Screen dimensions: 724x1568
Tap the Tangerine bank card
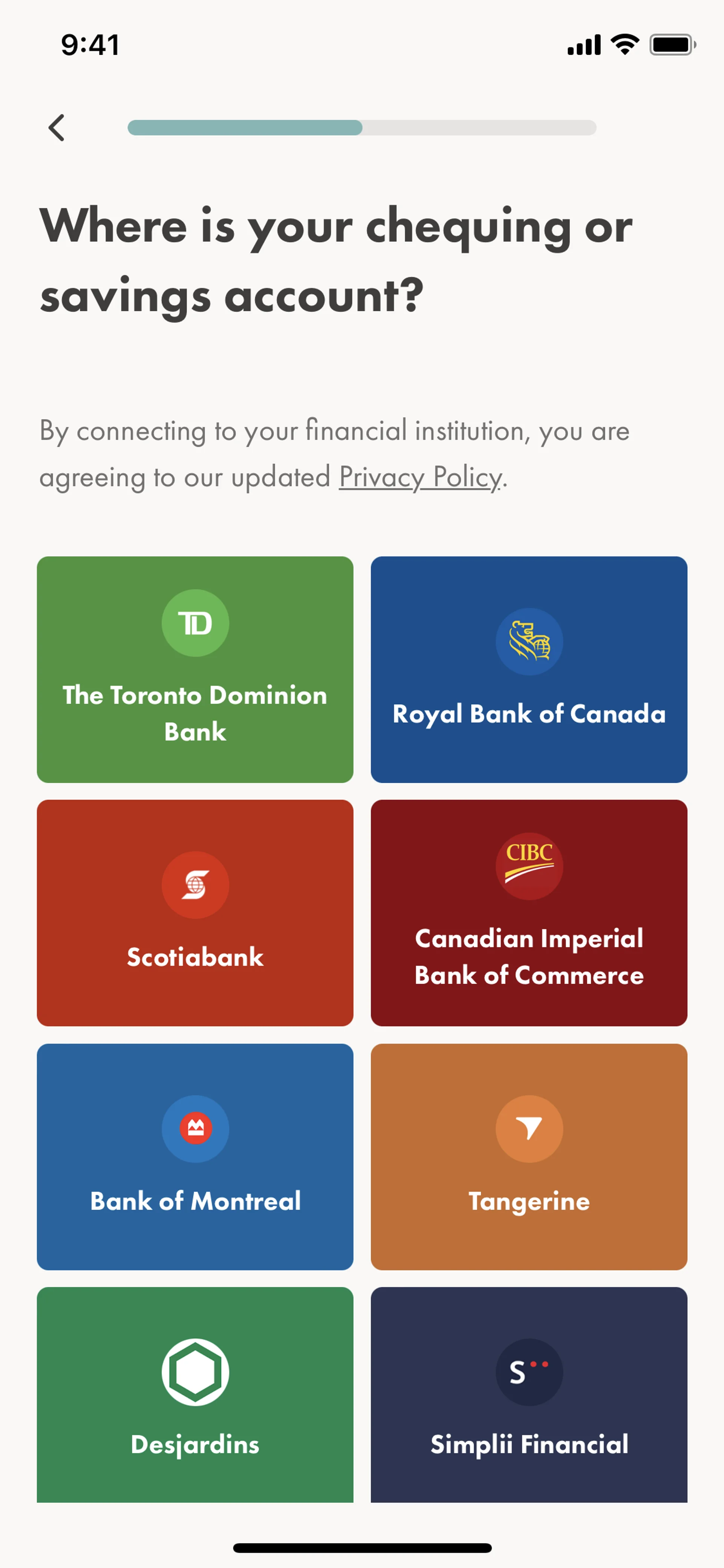(x=529, y=1156)
